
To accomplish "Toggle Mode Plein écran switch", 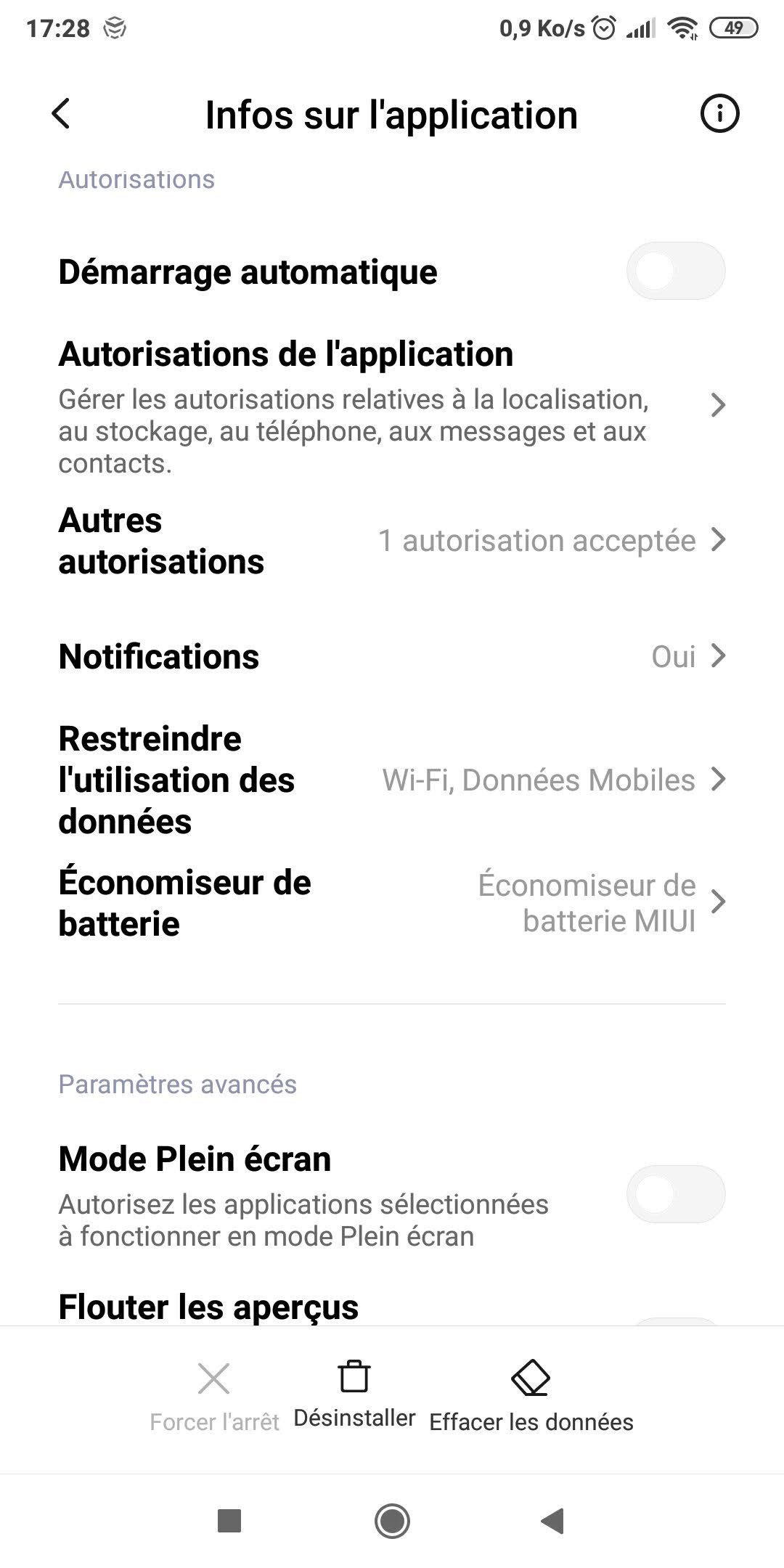I will point(675,1194).
